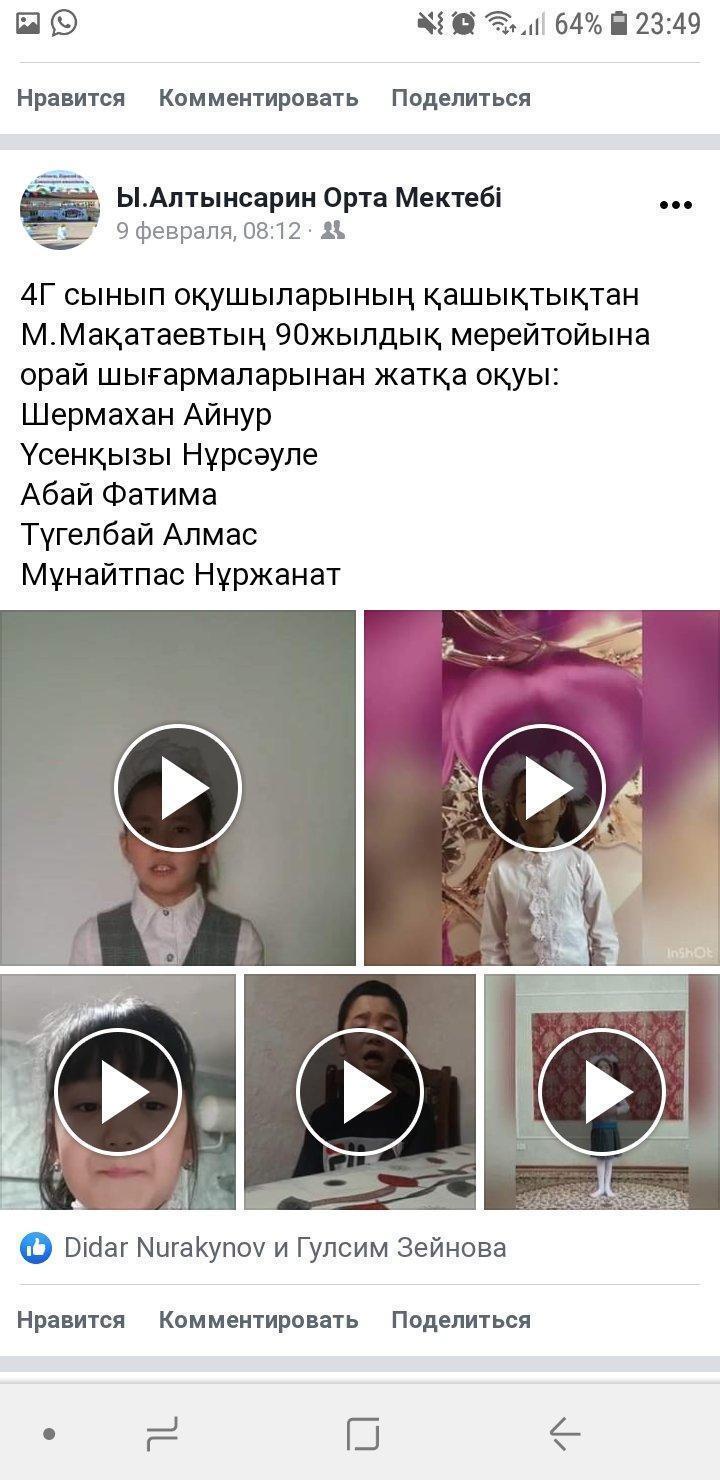The height and width of the screenshot is (1480, 720).
Task: Play the video with pink heart background
Action: [542, 788]
